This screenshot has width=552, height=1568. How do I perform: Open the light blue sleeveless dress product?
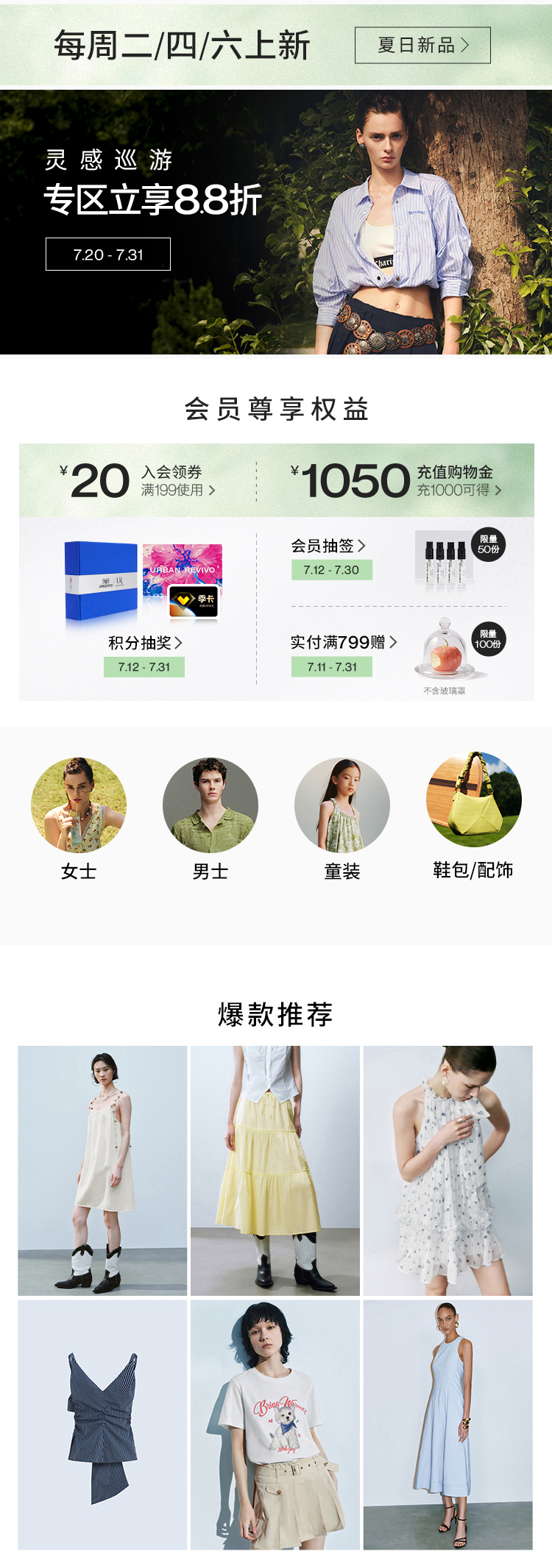(447, 1425)
